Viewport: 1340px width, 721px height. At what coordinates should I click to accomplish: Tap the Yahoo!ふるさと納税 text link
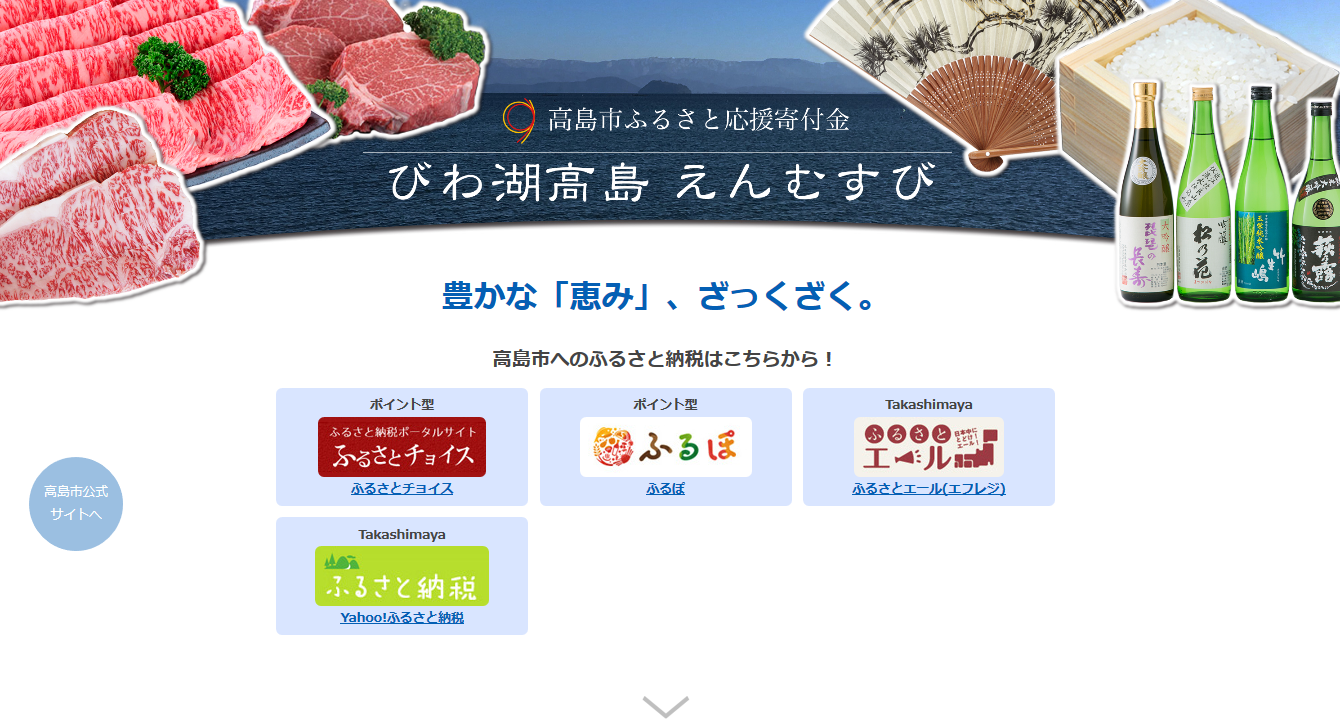coord(402,618)
